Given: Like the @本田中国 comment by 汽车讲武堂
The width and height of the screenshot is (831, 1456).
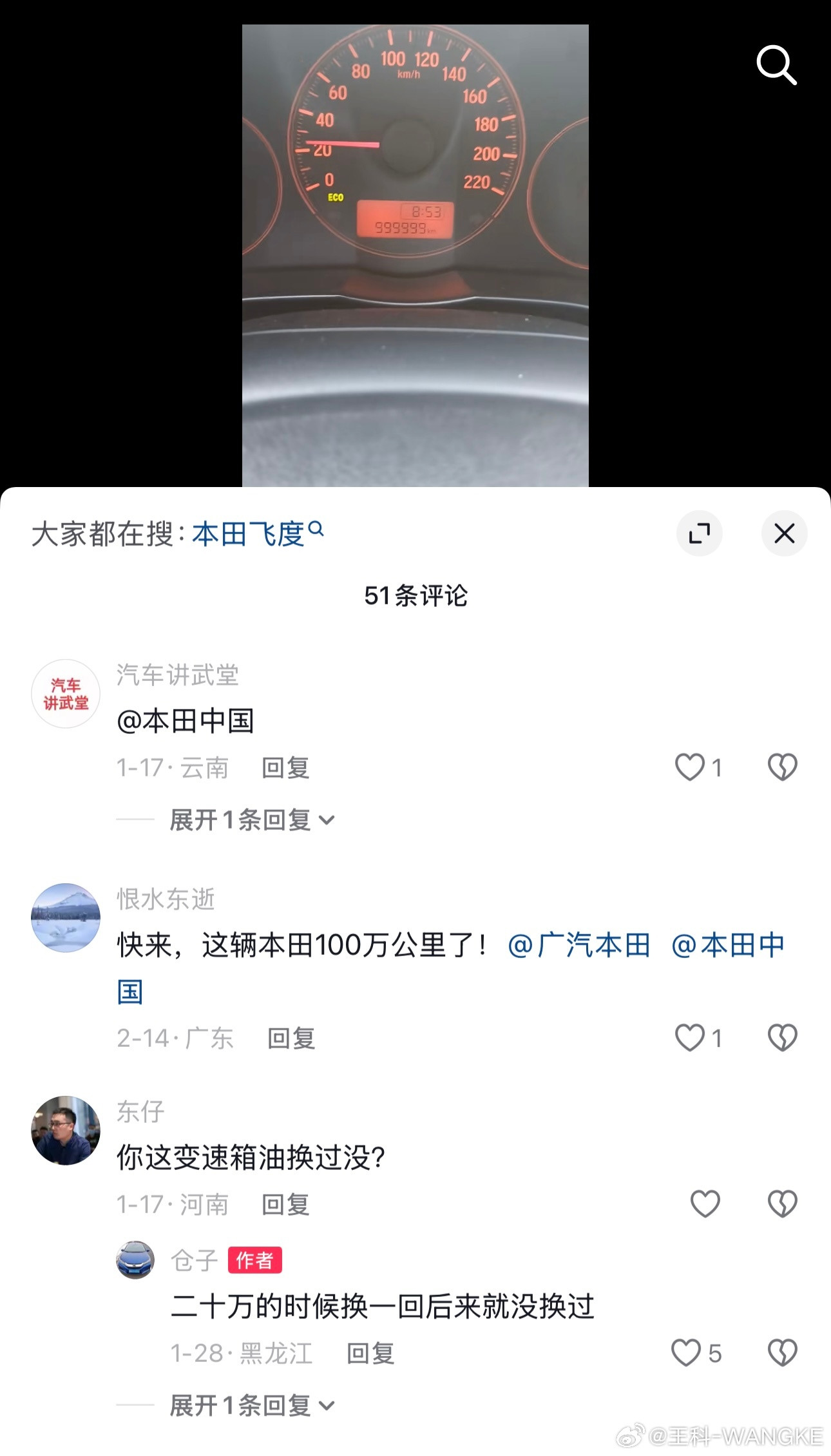Looking at the screenshot, I should (x=690, y=768).
